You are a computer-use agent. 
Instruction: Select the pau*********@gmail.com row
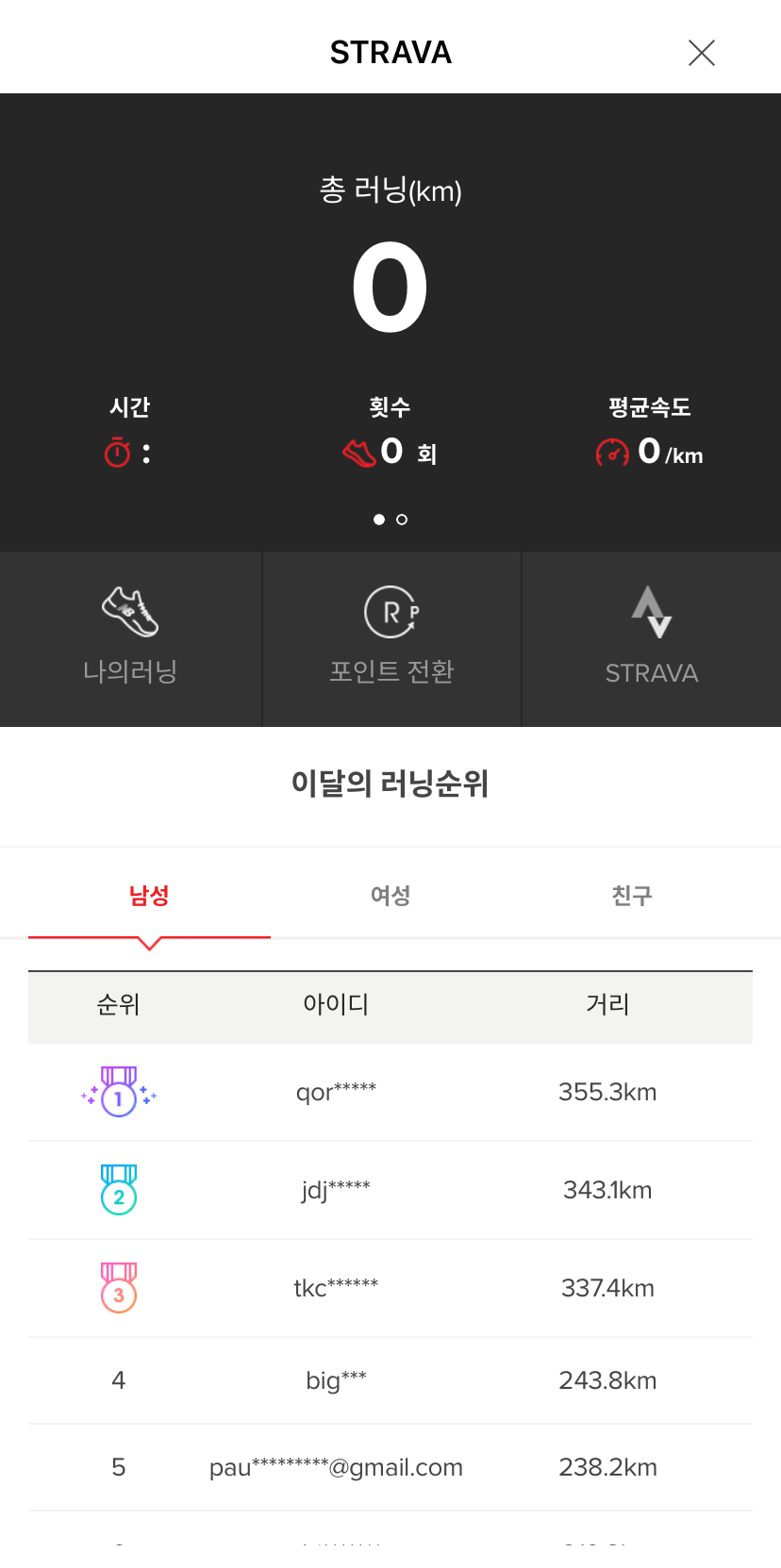(337, 1467)
